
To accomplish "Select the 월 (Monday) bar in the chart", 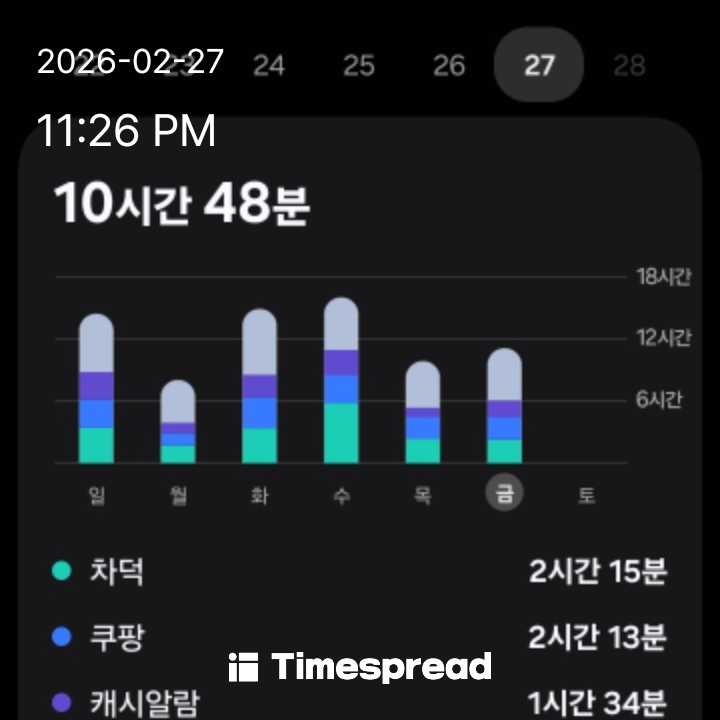I will pos(178,422).
